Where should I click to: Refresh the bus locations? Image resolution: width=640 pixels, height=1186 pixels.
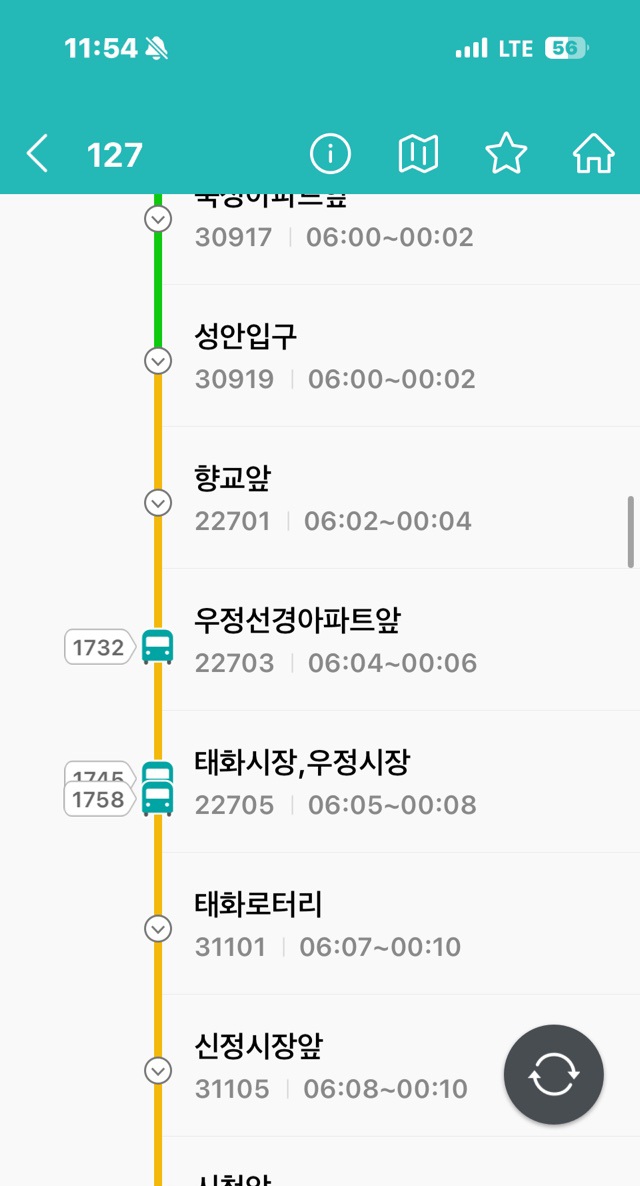coord(554,1075)
